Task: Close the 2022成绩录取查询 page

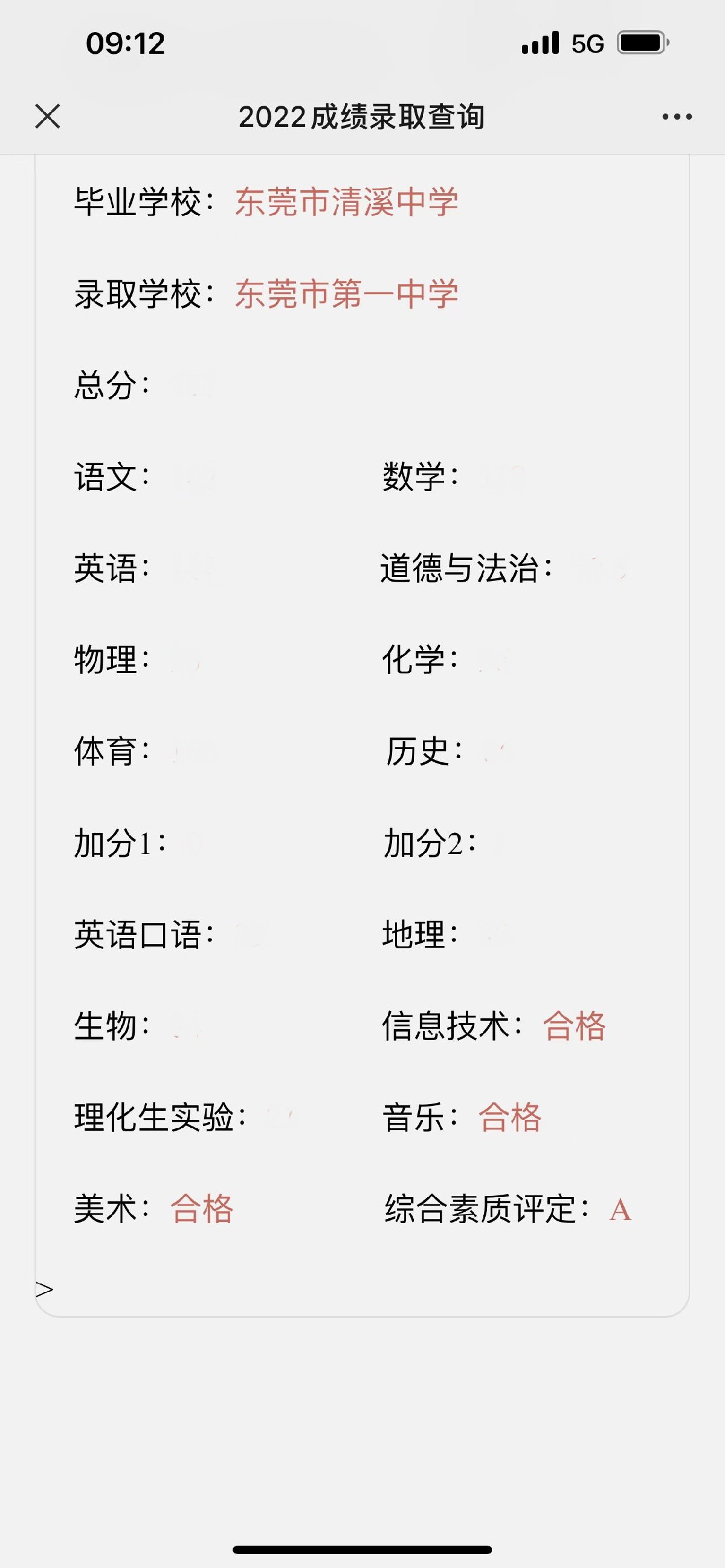Action: (x=48, y=116)
